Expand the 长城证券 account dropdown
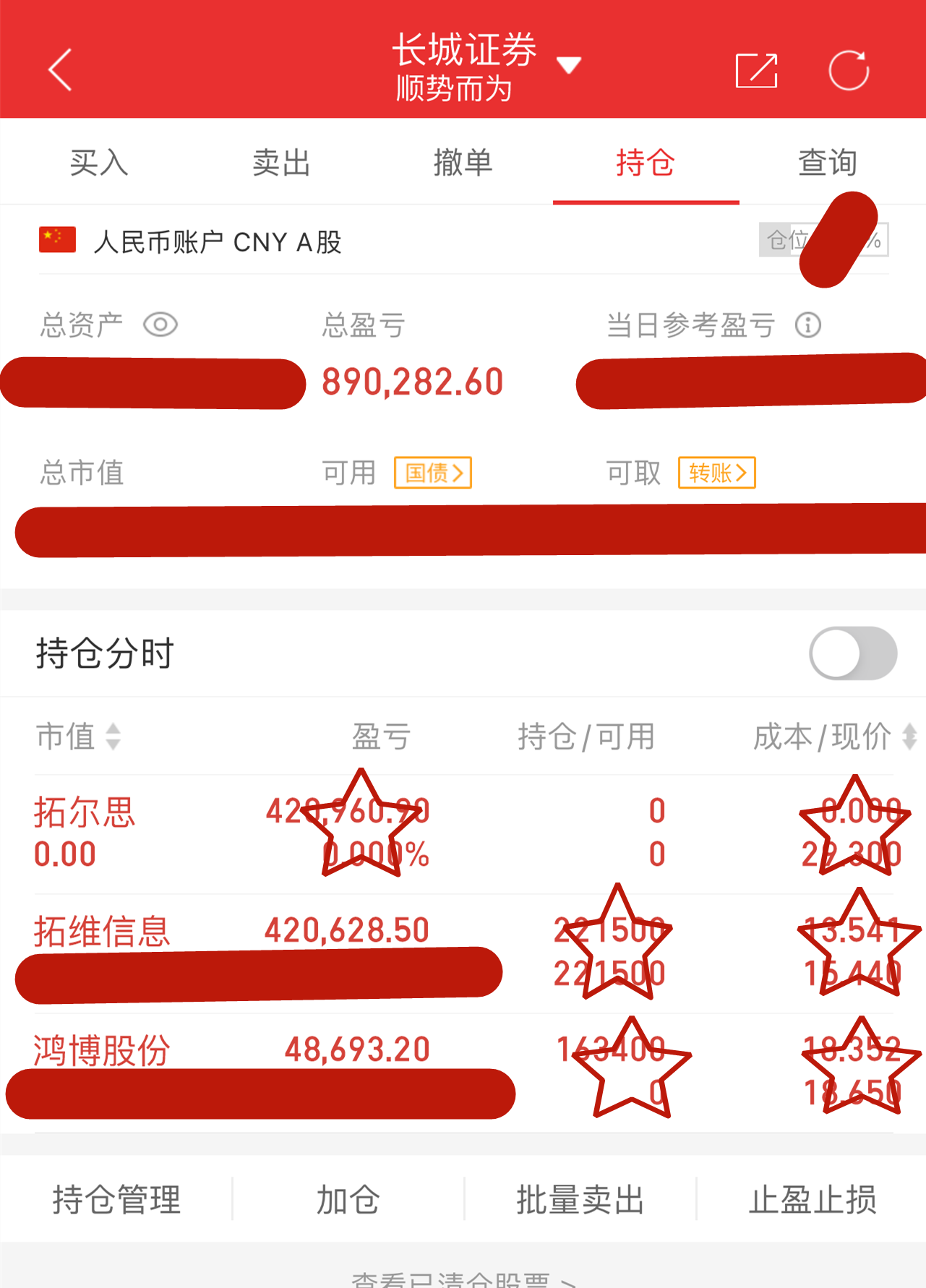The width and height of the screenshot is (926, 1288). (568, 65)
